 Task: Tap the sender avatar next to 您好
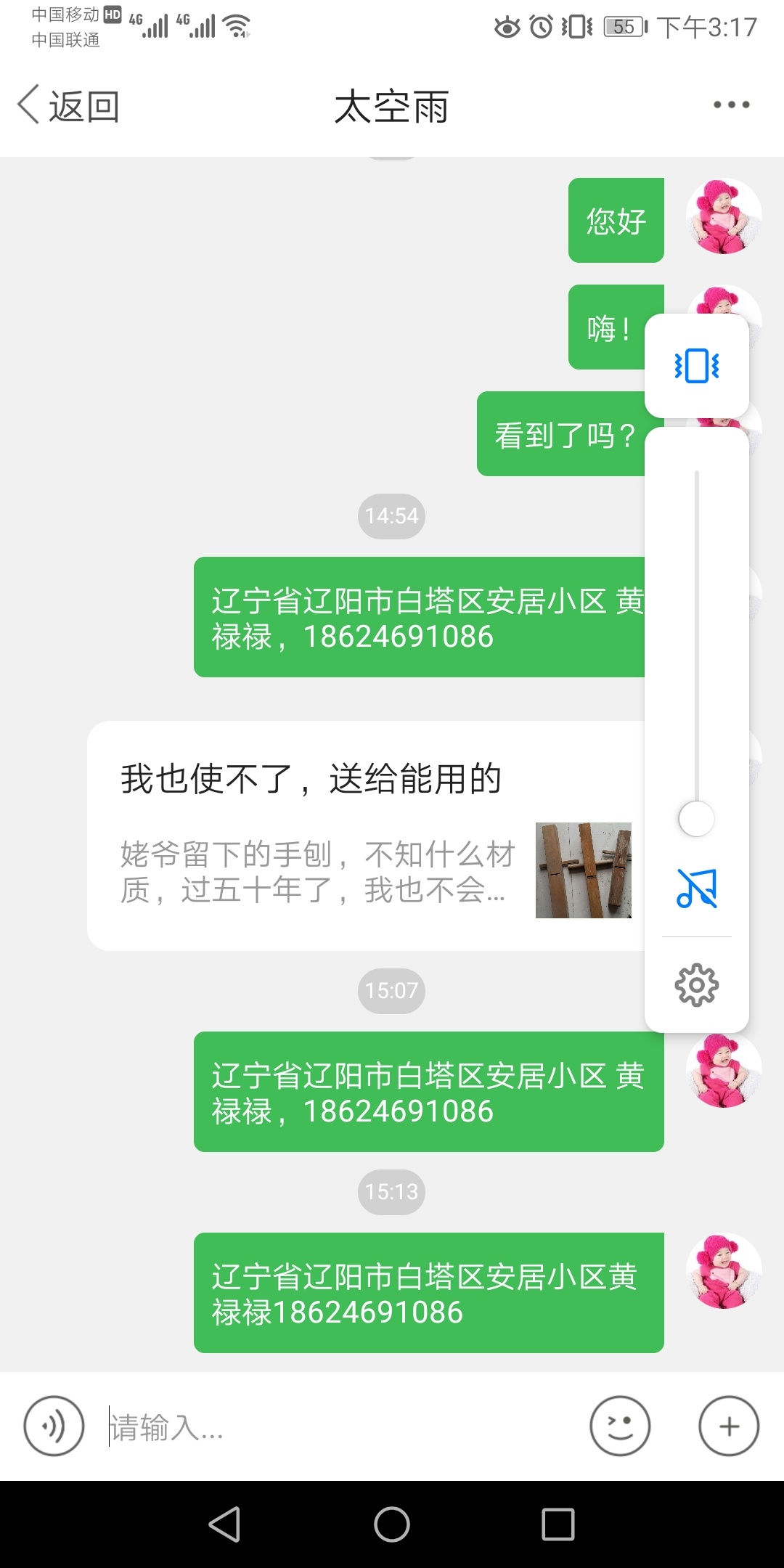pos(724,216)
